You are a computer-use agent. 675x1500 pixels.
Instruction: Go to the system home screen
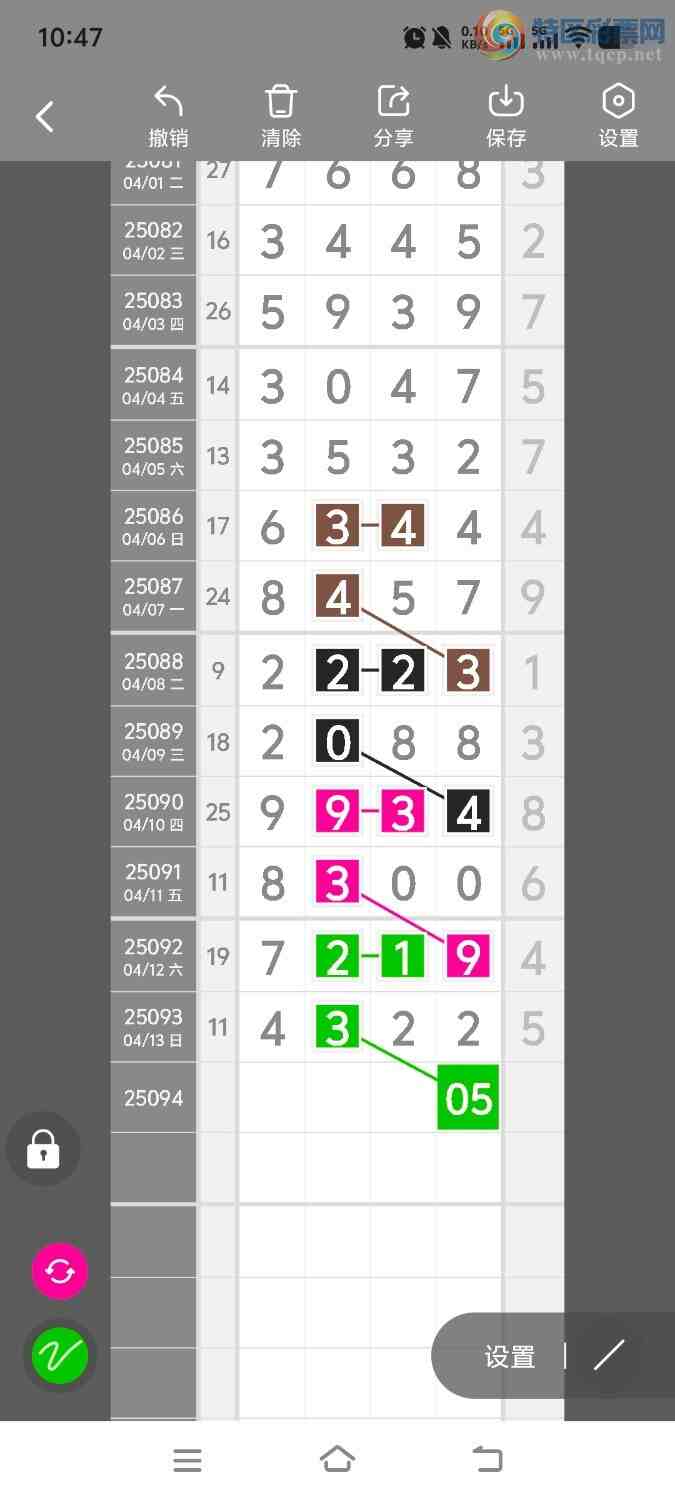(337, 1460)
